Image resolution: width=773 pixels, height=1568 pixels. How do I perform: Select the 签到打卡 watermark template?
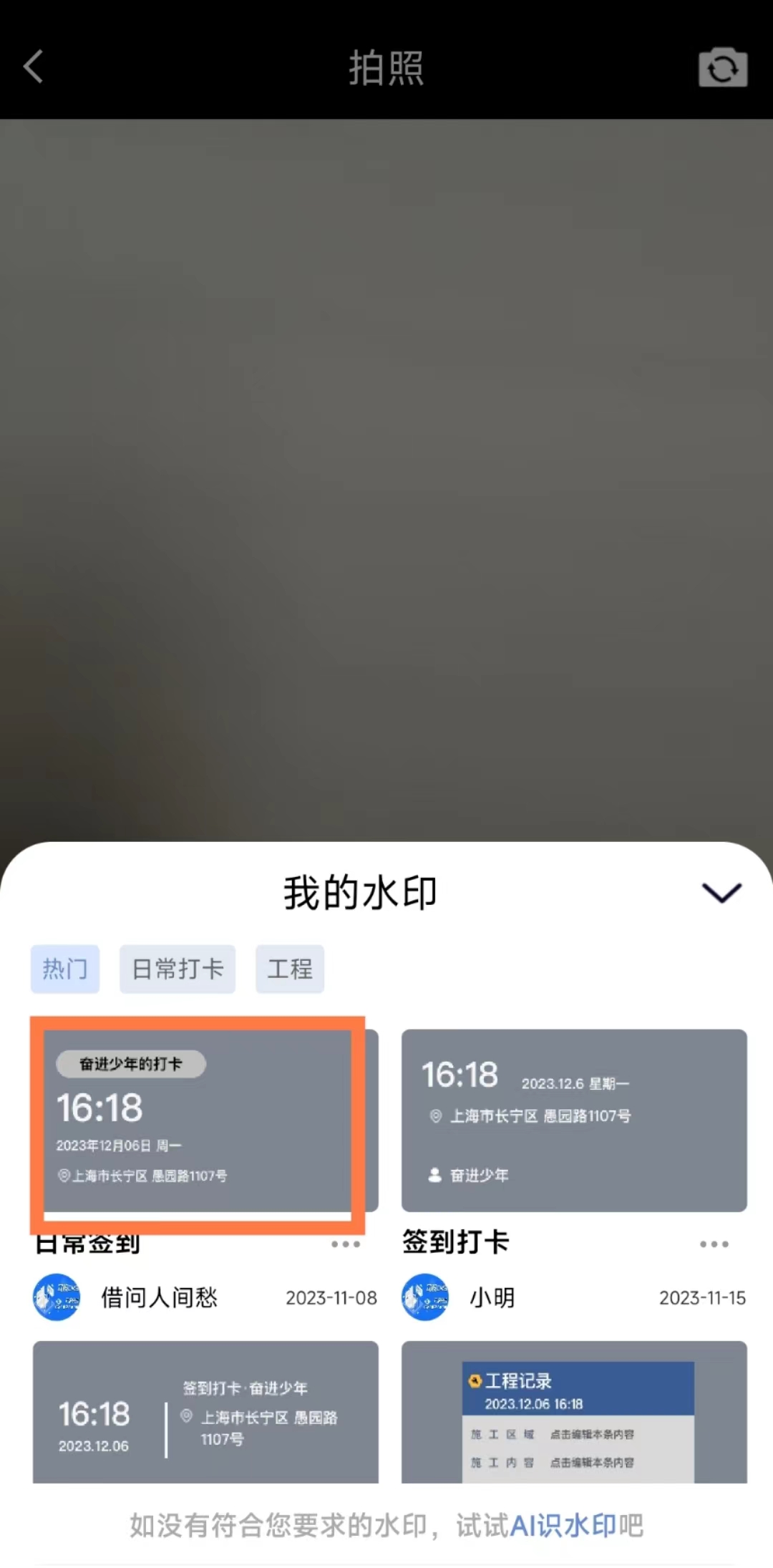coord(574,1121)
